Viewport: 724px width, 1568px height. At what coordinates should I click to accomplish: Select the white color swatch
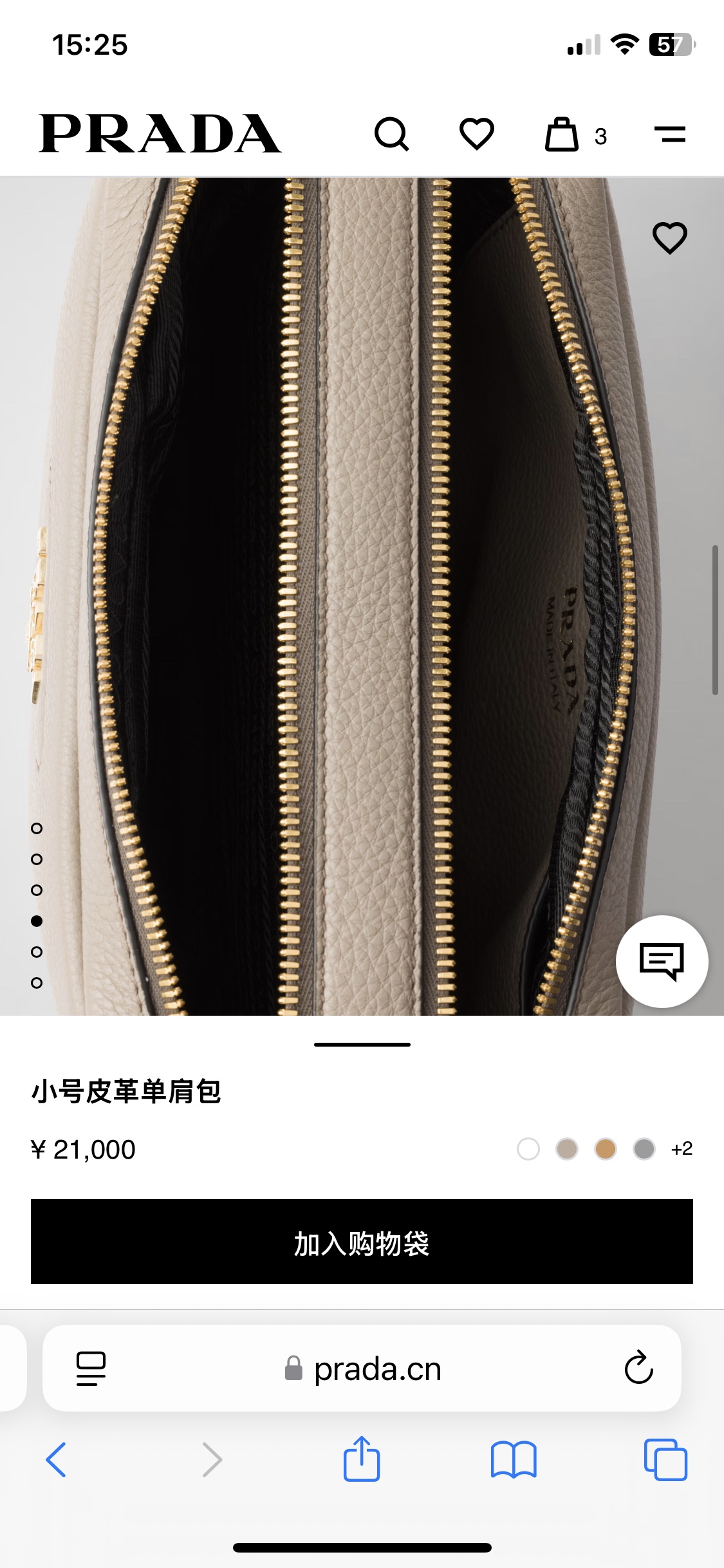coord(528,1149)
